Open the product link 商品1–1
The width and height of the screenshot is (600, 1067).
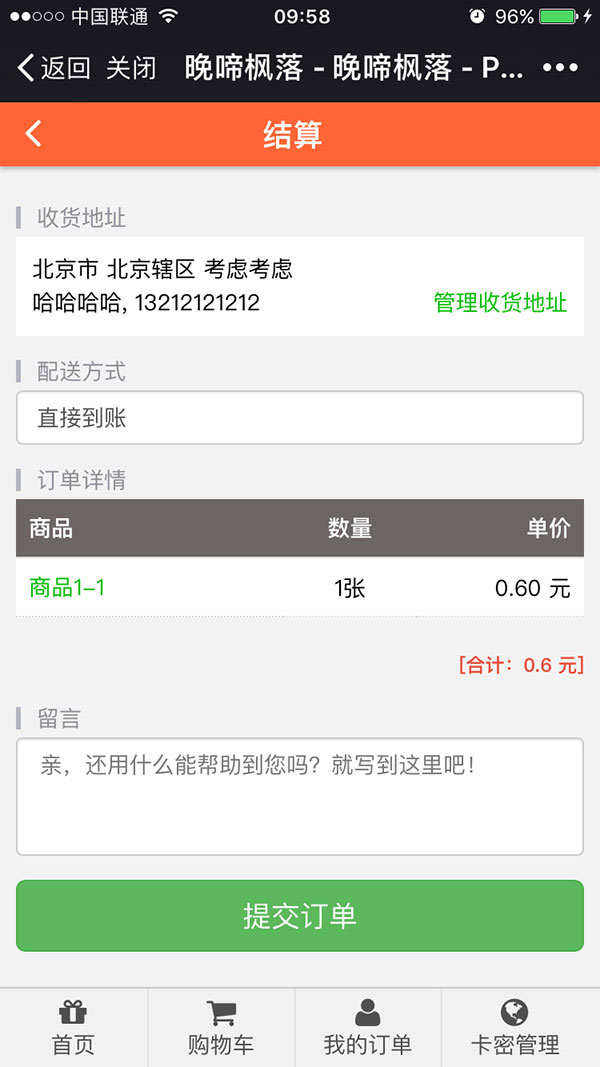pos(67,587)
